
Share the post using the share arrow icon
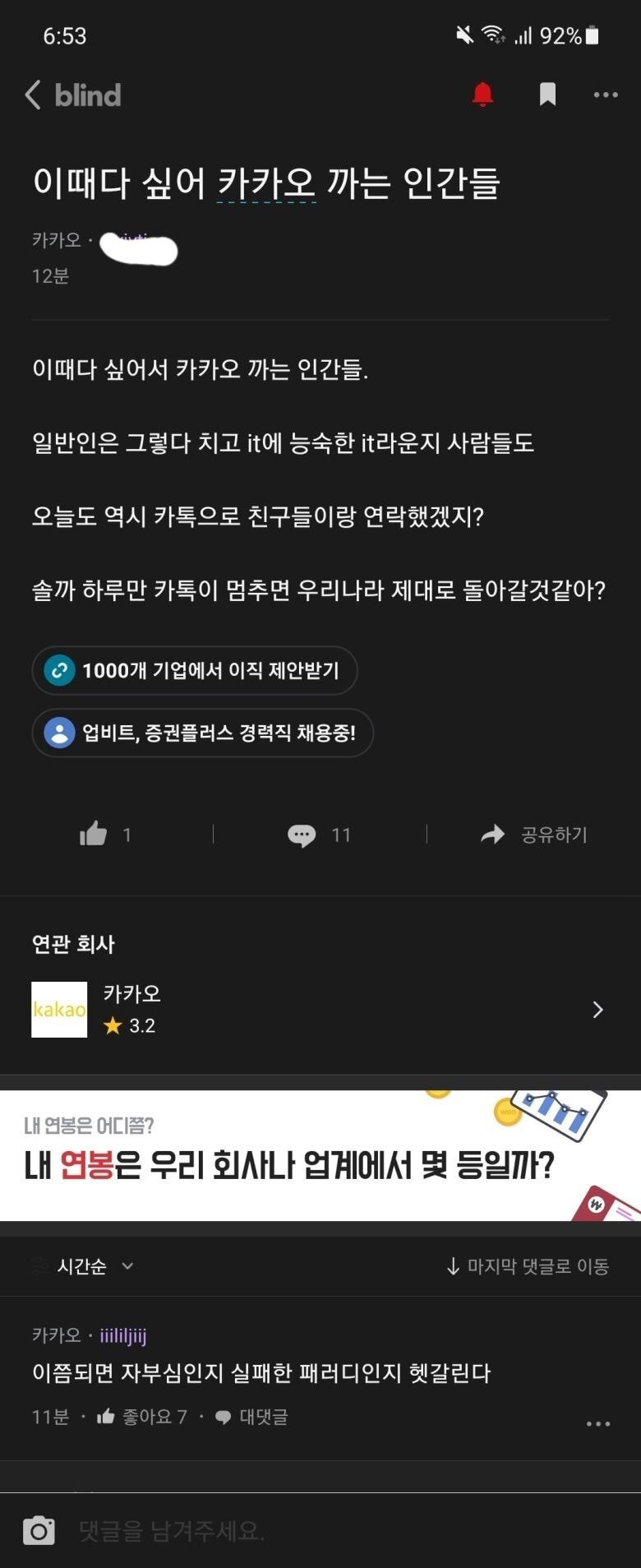pyautogui.click(x=492, y=834)
